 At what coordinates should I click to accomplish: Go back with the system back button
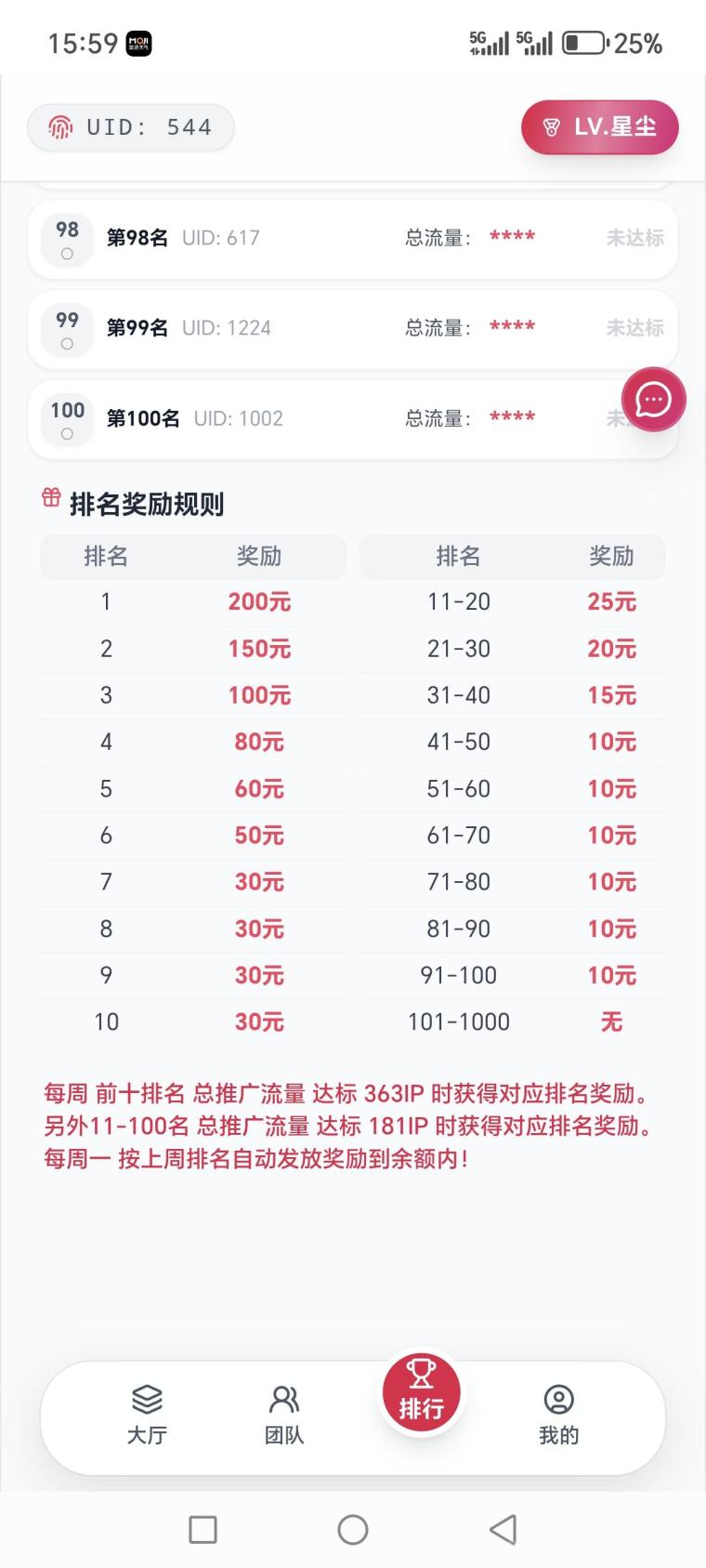(x=503, y=1529)
